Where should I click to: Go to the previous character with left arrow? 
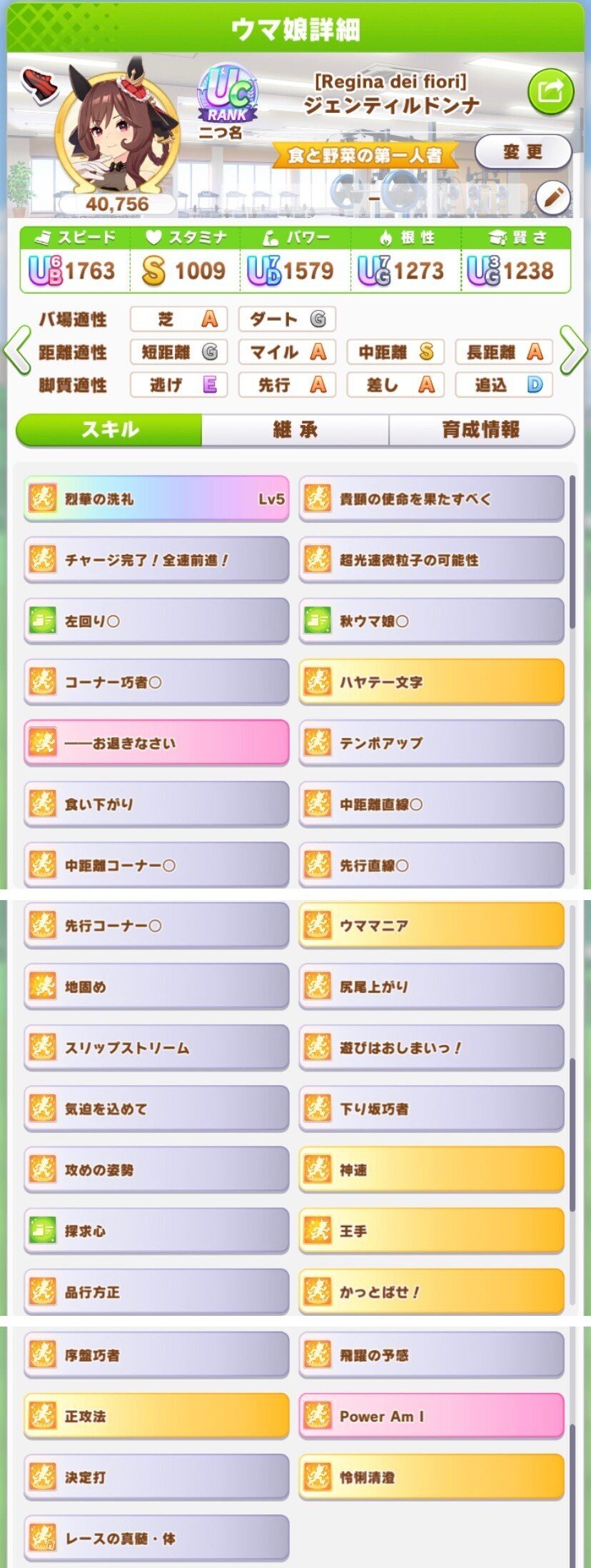pyautogui.click(x=16, y=350)
